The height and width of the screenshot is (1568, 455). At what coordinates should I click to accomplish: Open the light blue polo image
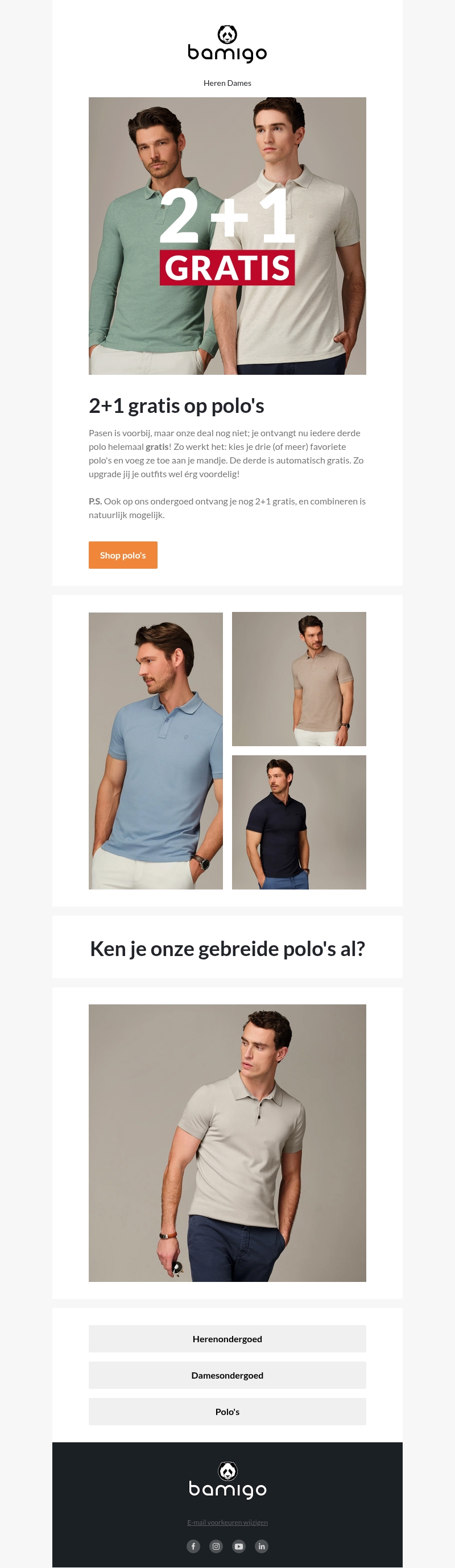(155, 751)
